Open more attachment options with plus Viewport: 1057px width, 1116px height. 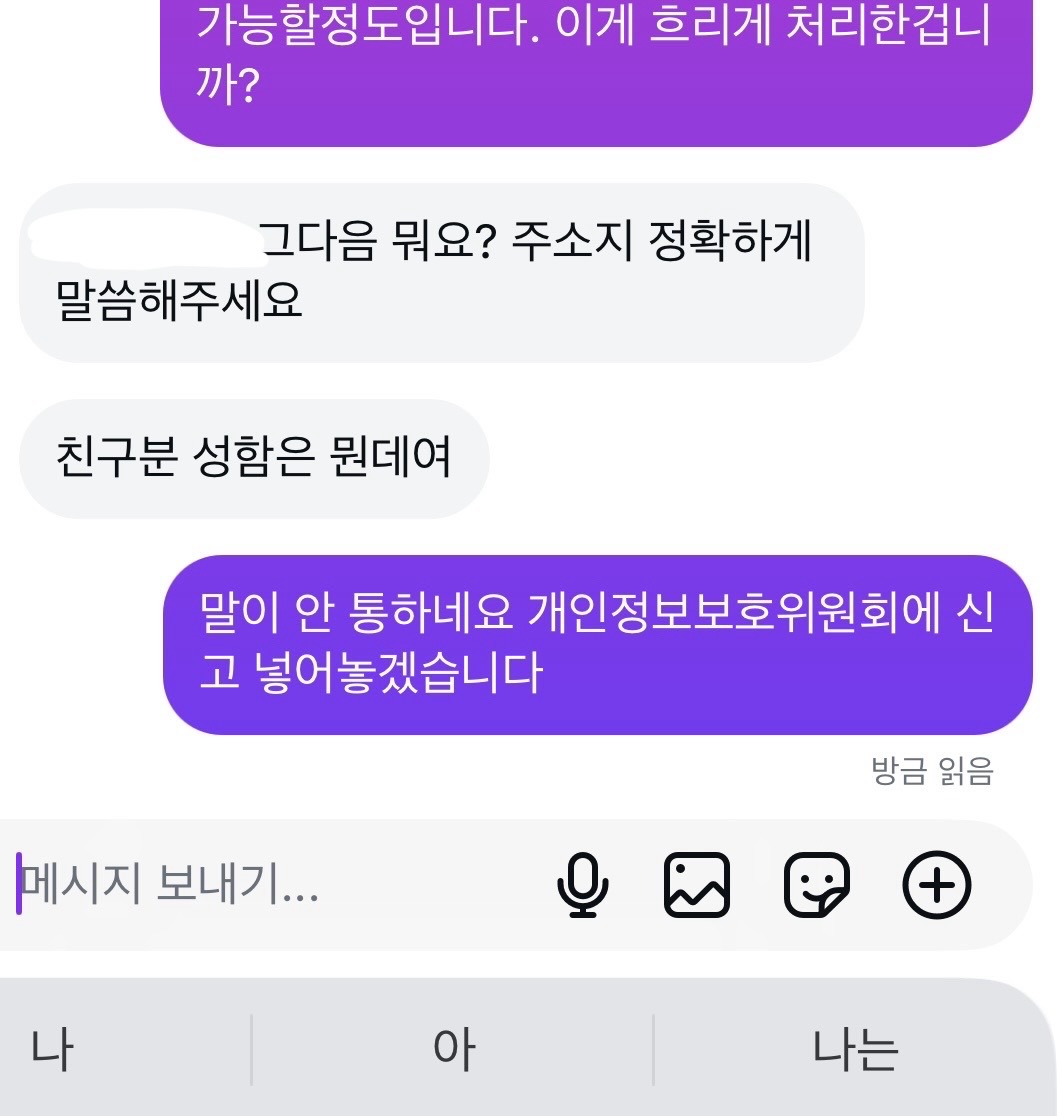[936, 885]
